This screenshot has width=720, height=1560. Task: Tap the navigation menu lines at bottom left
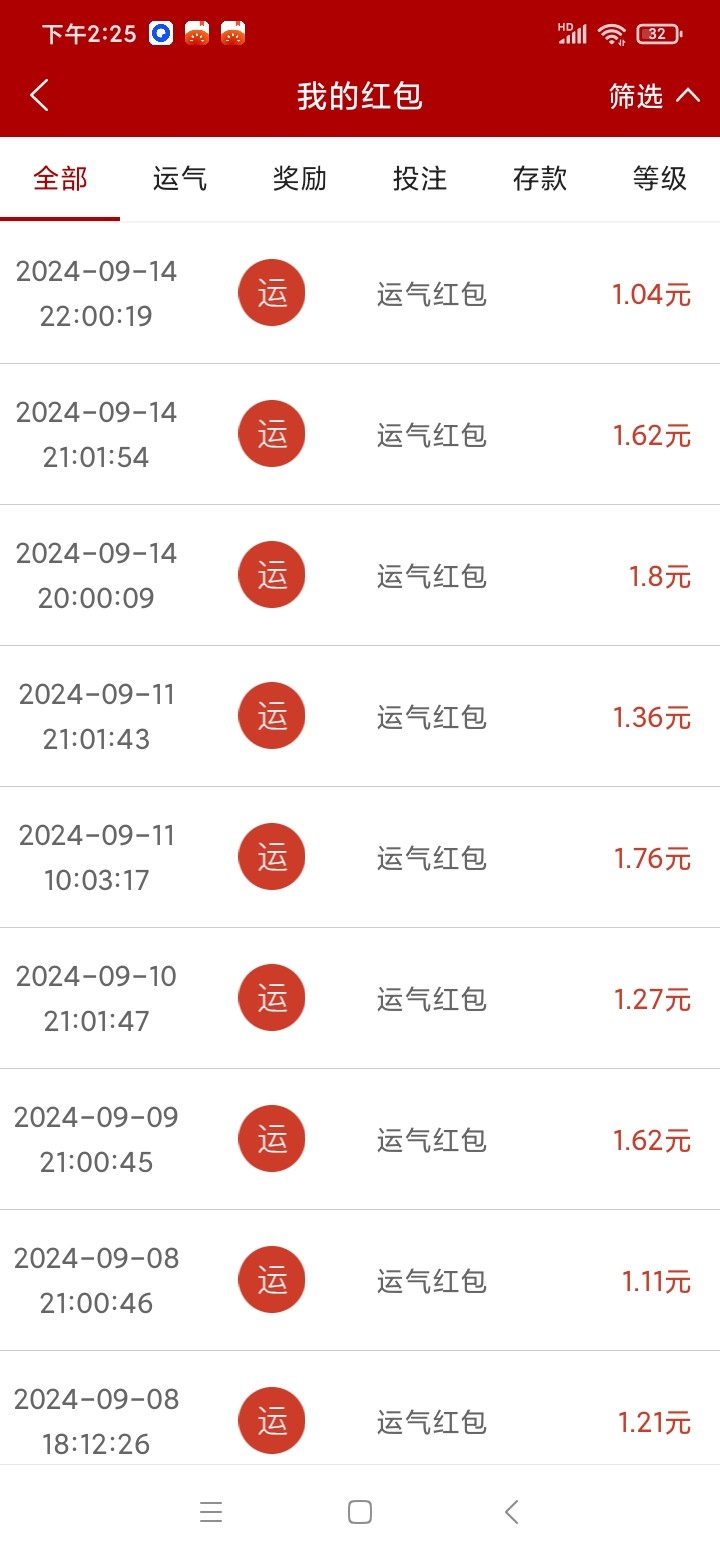[211, 1511]
